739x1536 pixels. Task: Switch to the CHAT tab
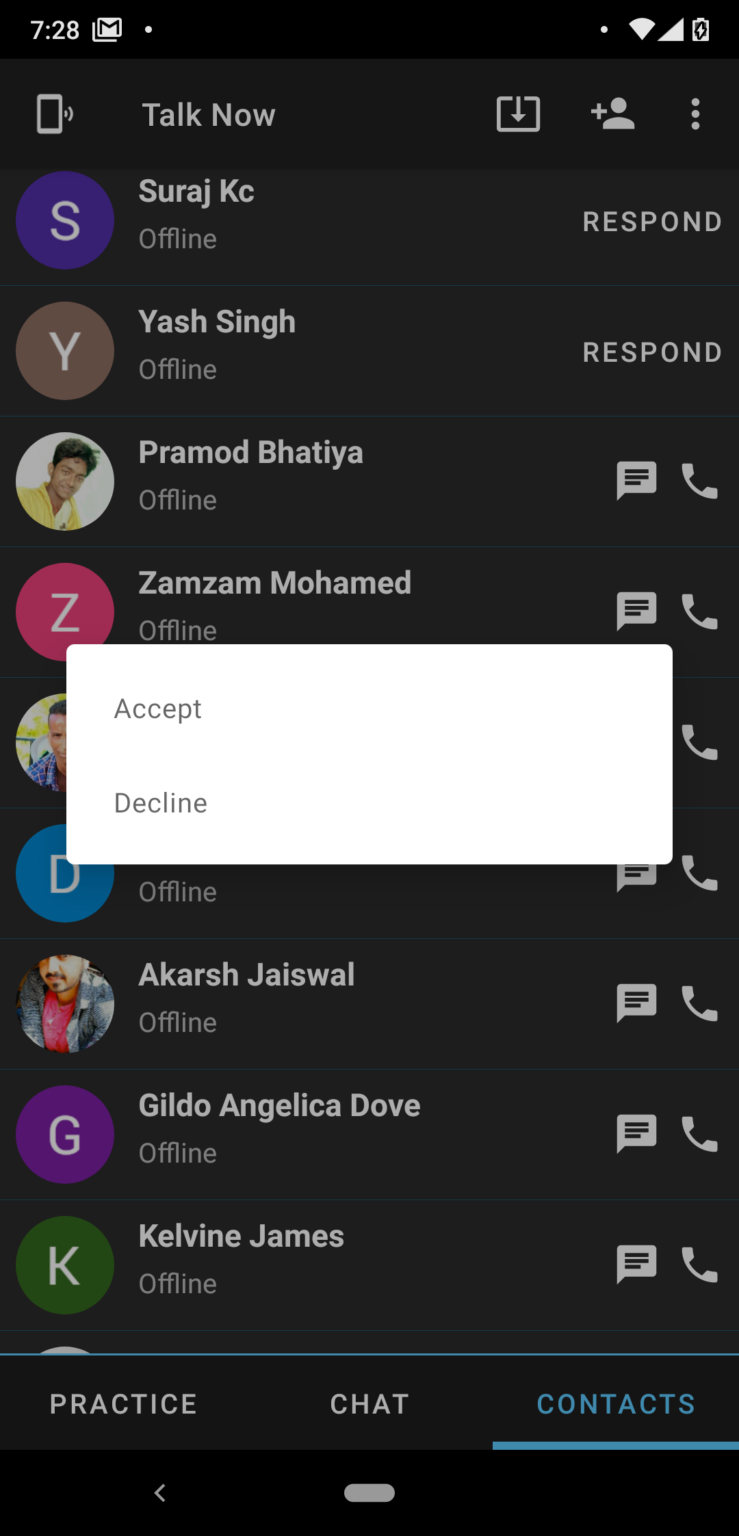click(369, 1403)
